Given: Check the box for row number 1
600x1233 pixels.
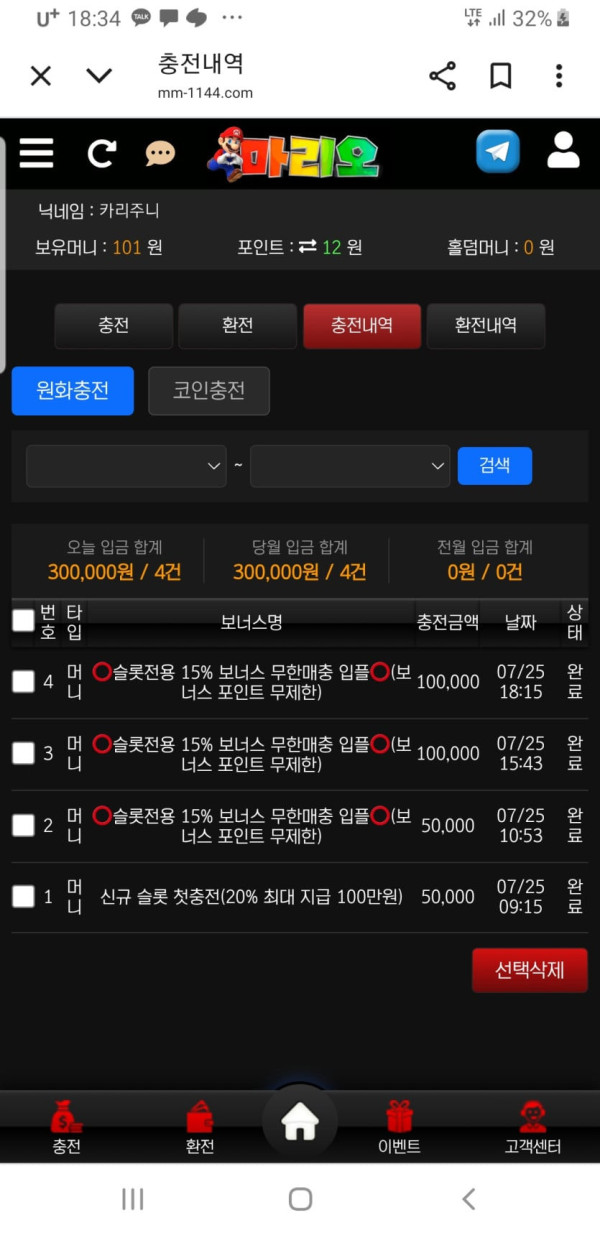Looking at the screenshot, I should pos(23,897).
